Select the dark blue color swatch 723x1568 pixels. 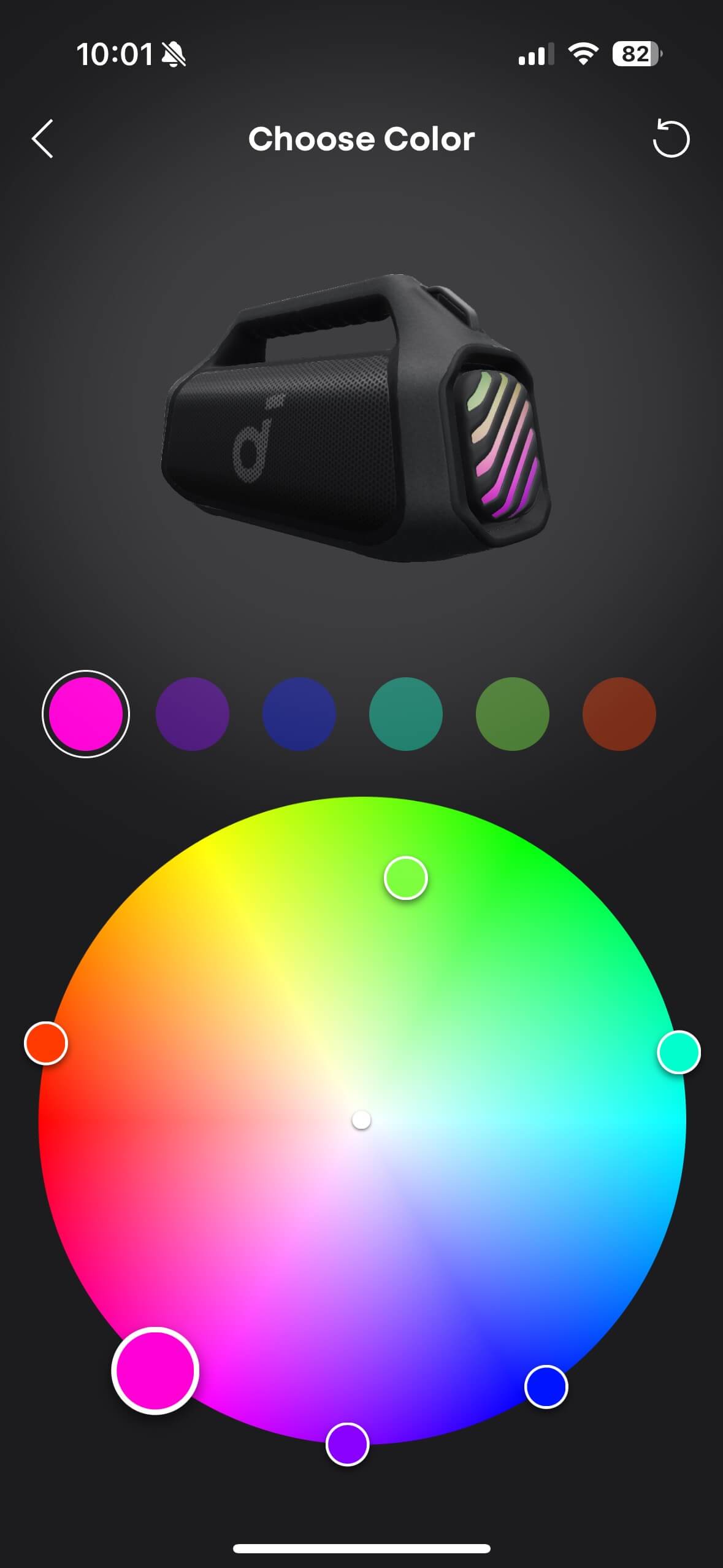299,714
